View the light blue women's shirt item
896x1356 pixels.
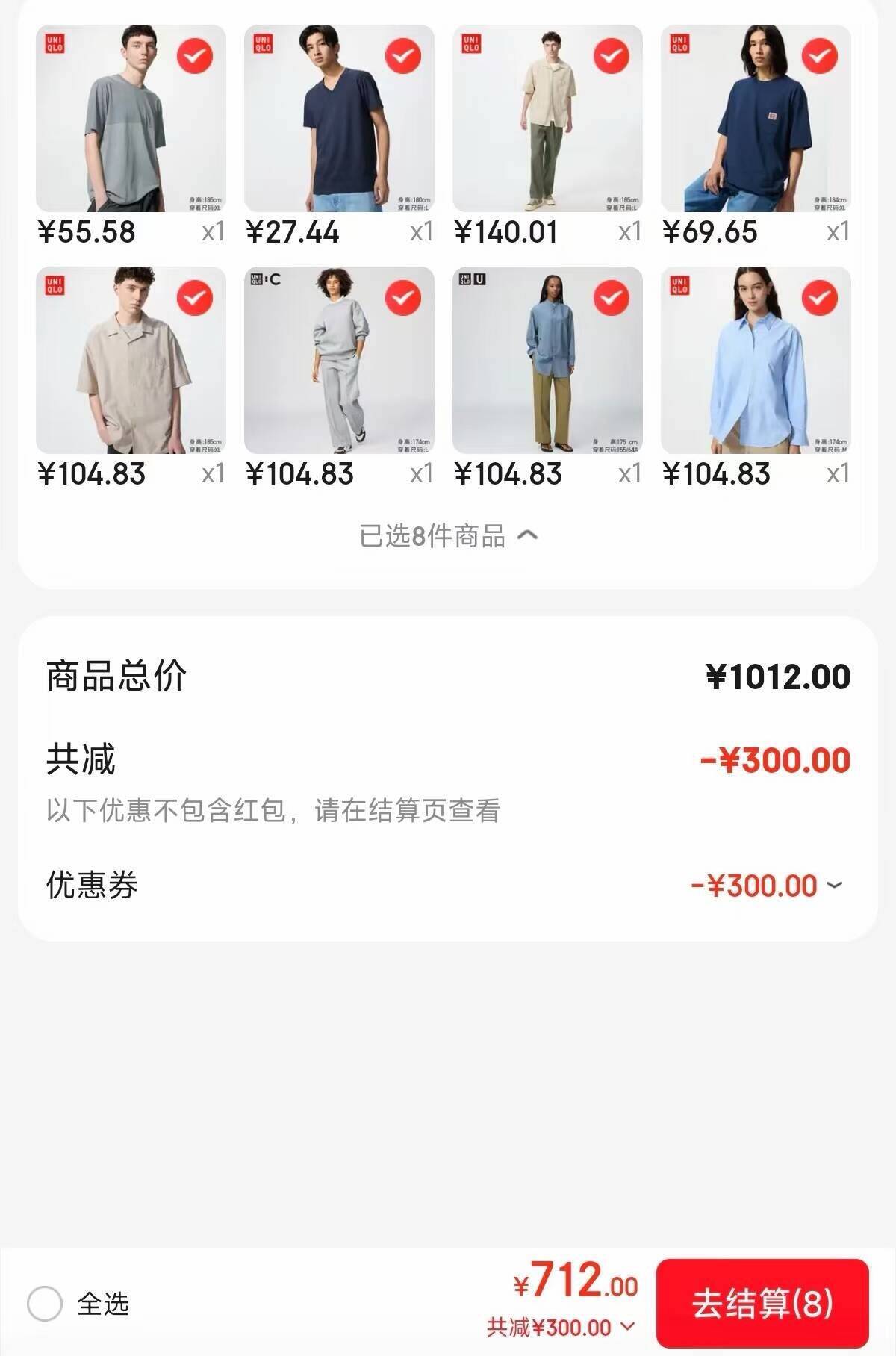coord(756,361)
